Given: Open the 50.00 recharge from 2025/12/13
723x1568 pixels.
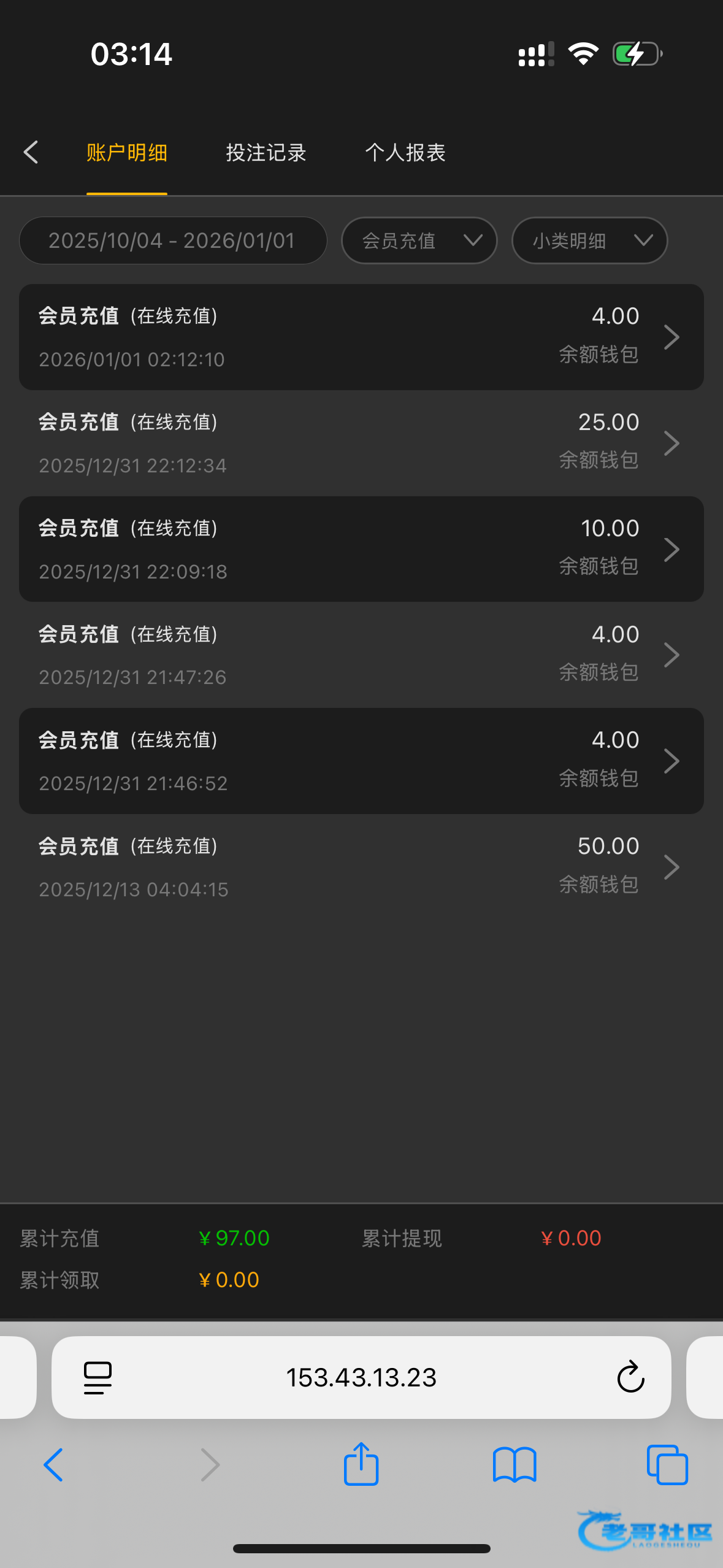Looking at the screenshot, I should click(361, 867).
